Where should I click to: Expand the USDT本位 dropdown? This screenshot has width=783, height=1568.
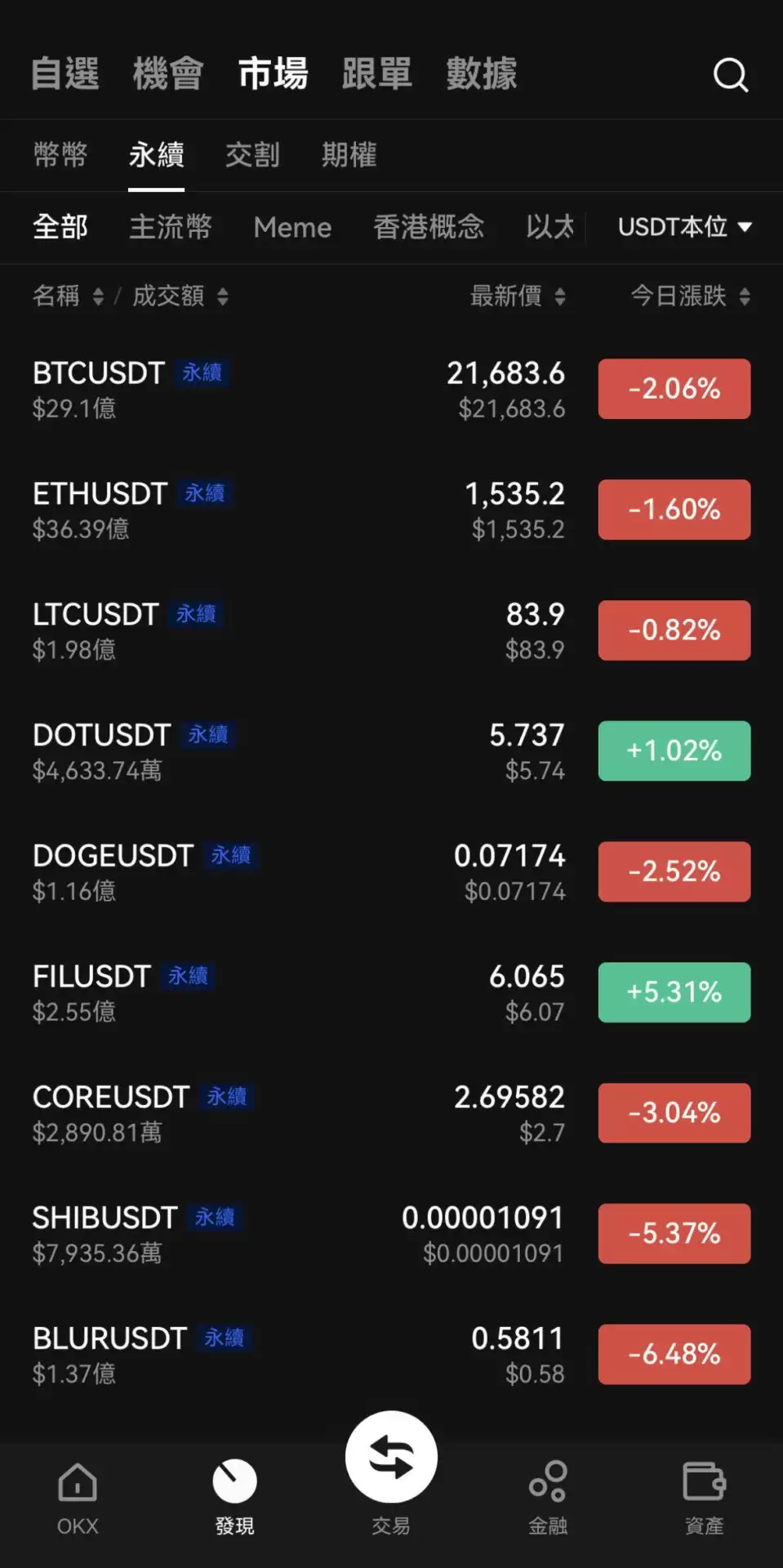(x=684, y=227)
